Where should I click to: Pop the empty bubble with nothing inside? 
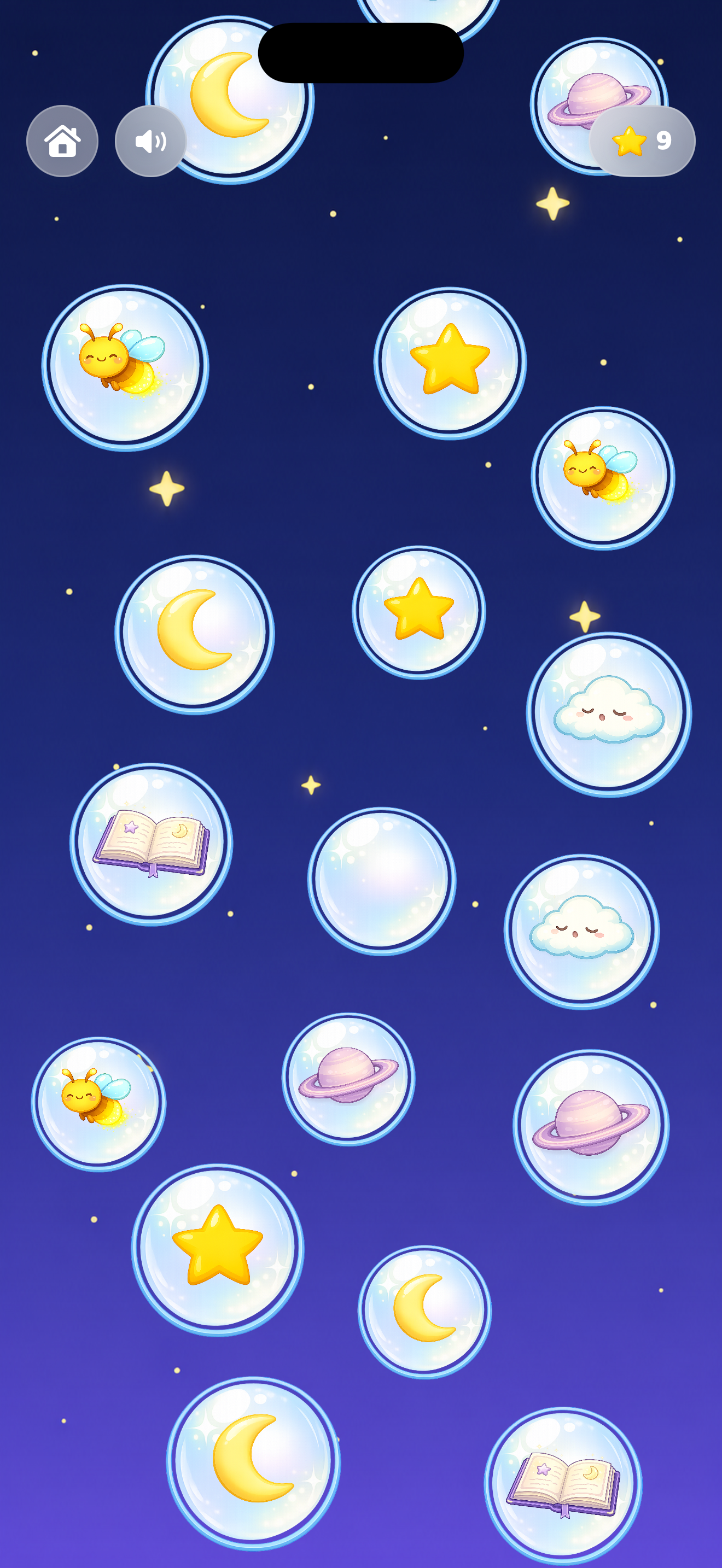click(x=382, y=881)
